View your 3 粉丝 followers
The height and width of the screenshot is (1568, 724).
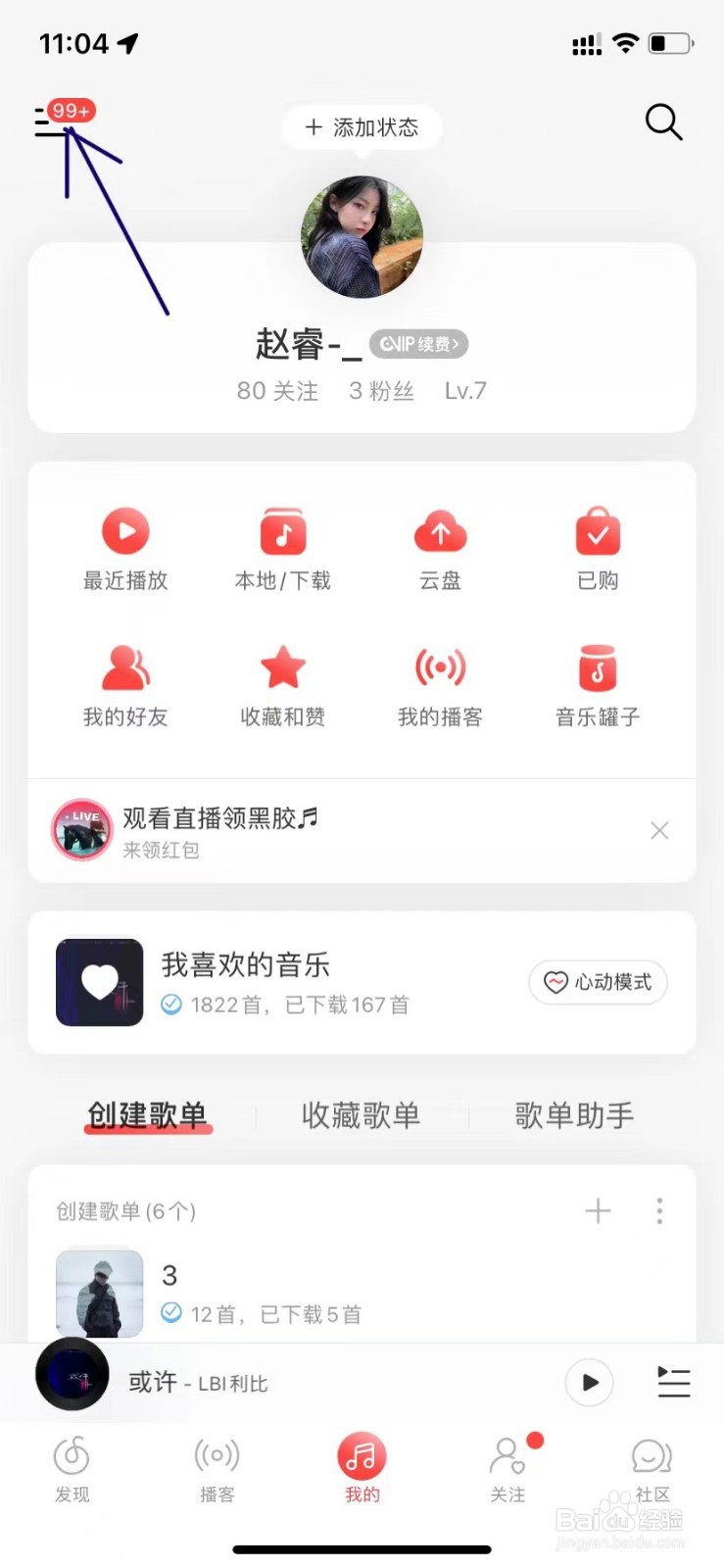(380, 390)
